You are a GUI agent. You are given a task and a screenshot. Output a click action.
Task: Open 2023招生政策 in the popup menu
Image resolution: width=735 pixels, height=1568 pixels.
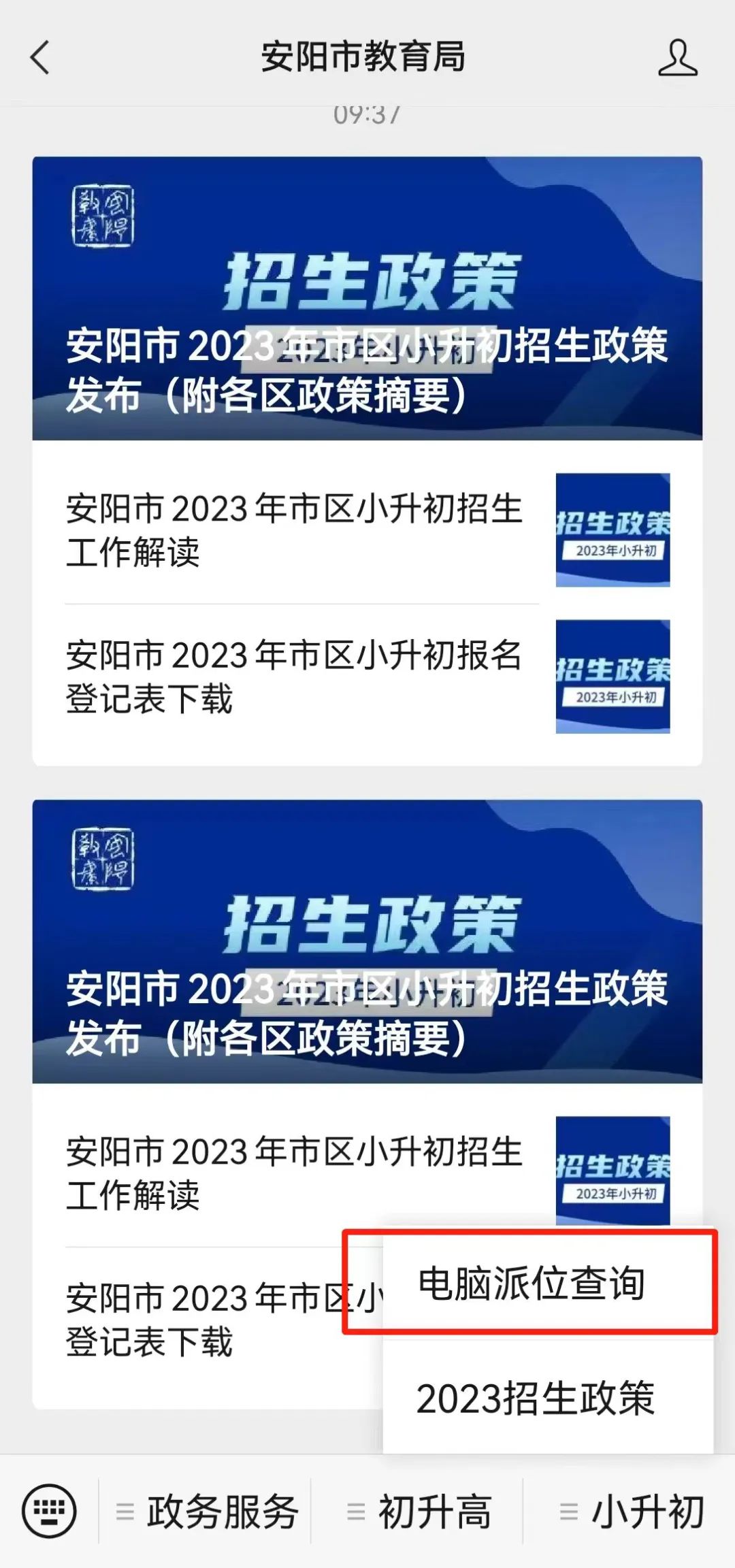coord(535,1399)
